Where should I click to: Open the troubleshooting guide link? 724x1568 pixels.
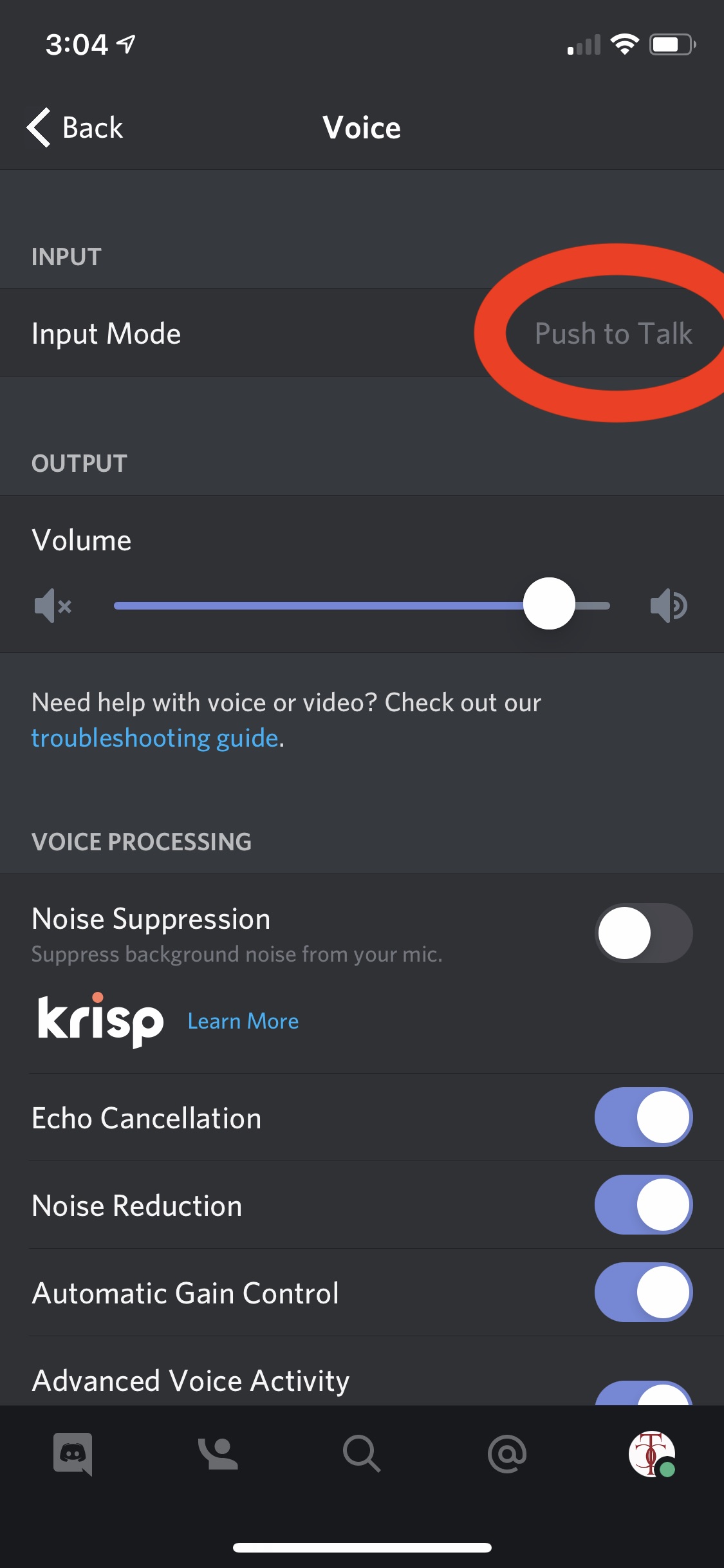(154, 738)
